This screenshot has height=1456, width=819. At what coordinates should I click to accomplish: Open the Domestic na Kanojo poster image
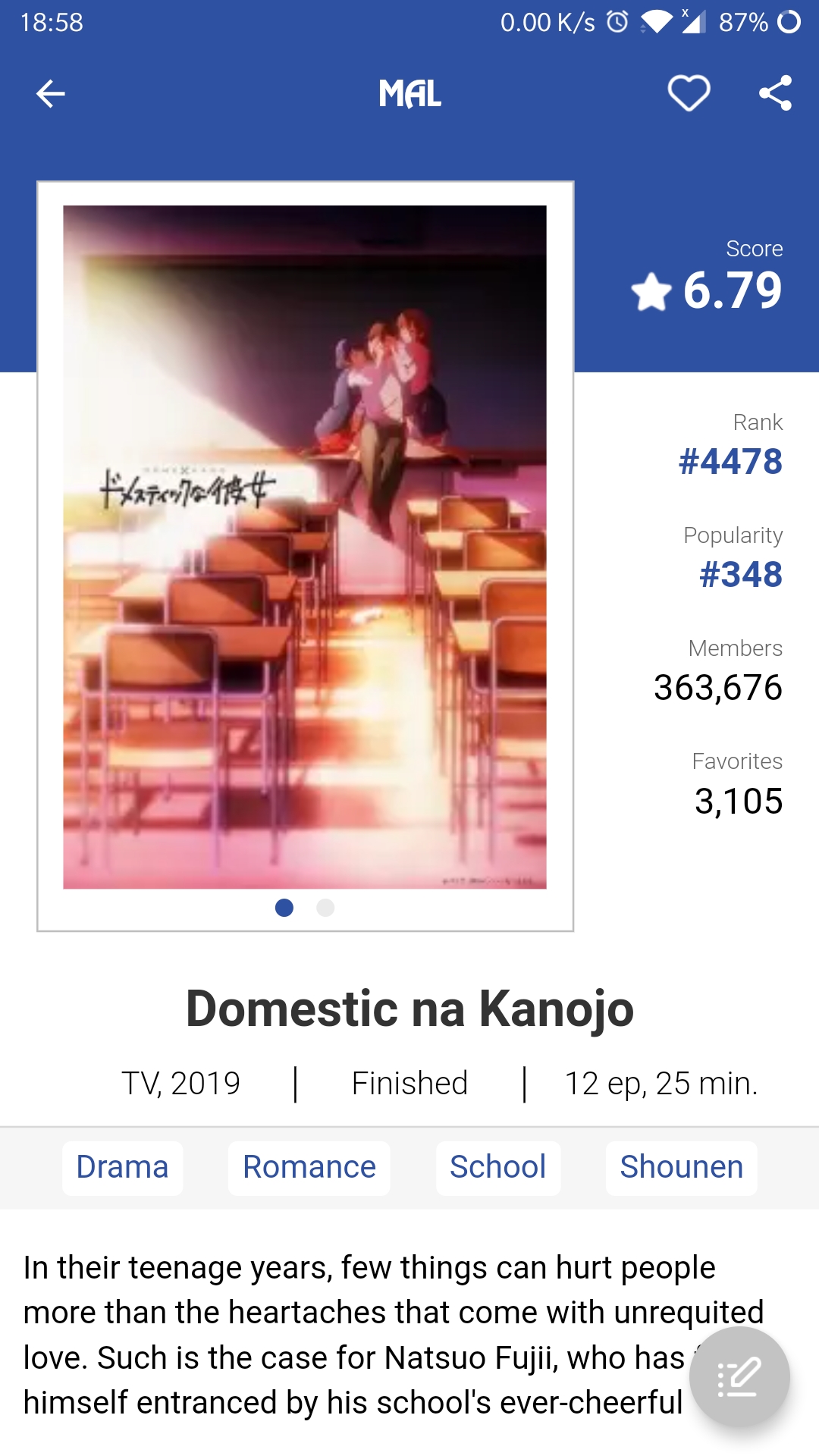point(305,546)
